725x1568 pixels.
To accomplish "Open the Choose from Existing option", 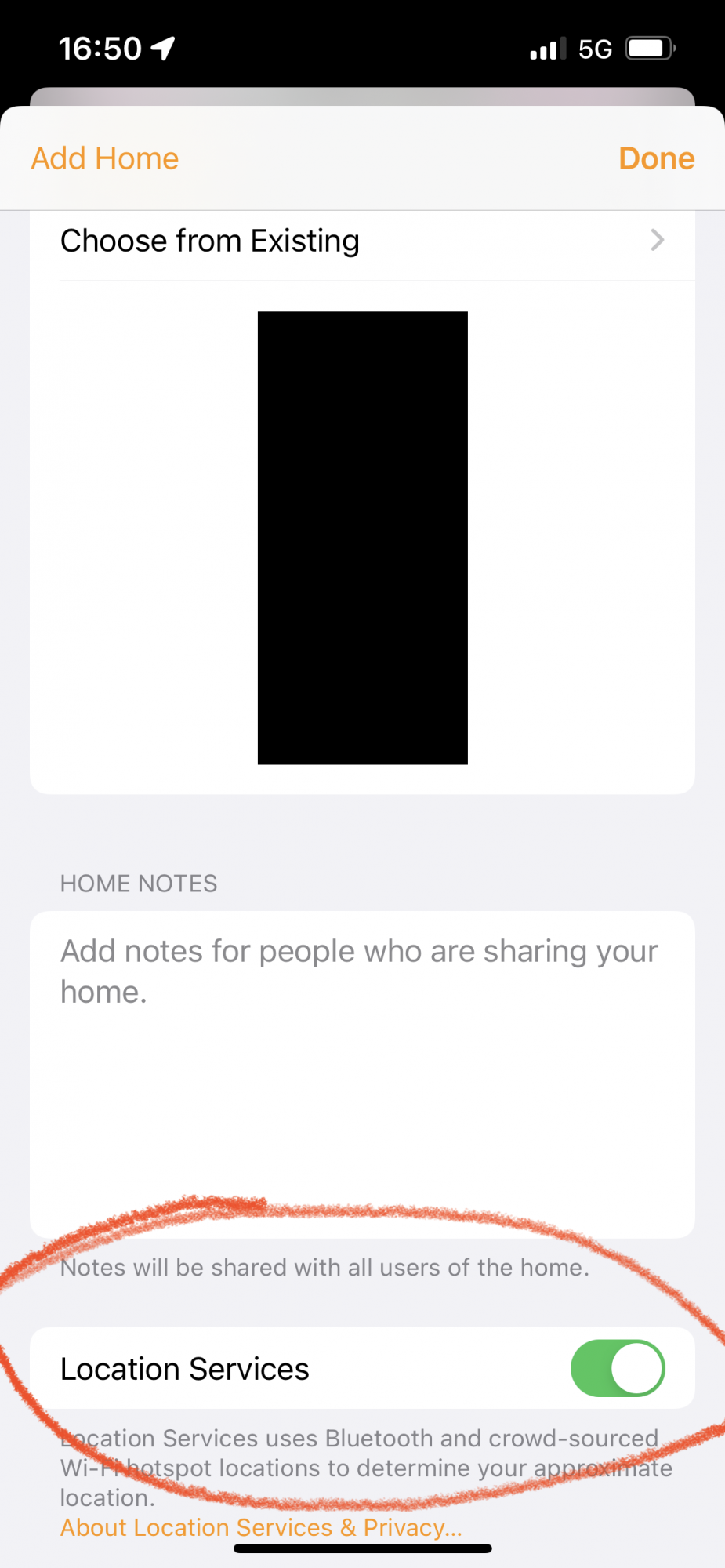I will pos(210,241).
